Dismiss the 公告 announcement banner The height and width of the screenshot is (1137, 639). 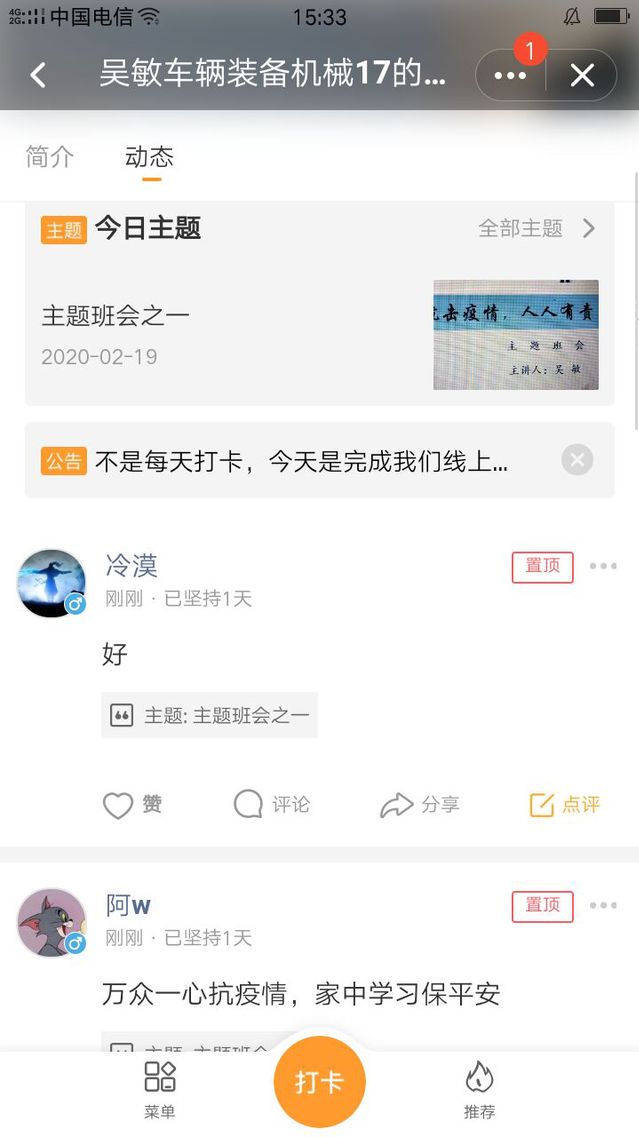tap(577, 460)
